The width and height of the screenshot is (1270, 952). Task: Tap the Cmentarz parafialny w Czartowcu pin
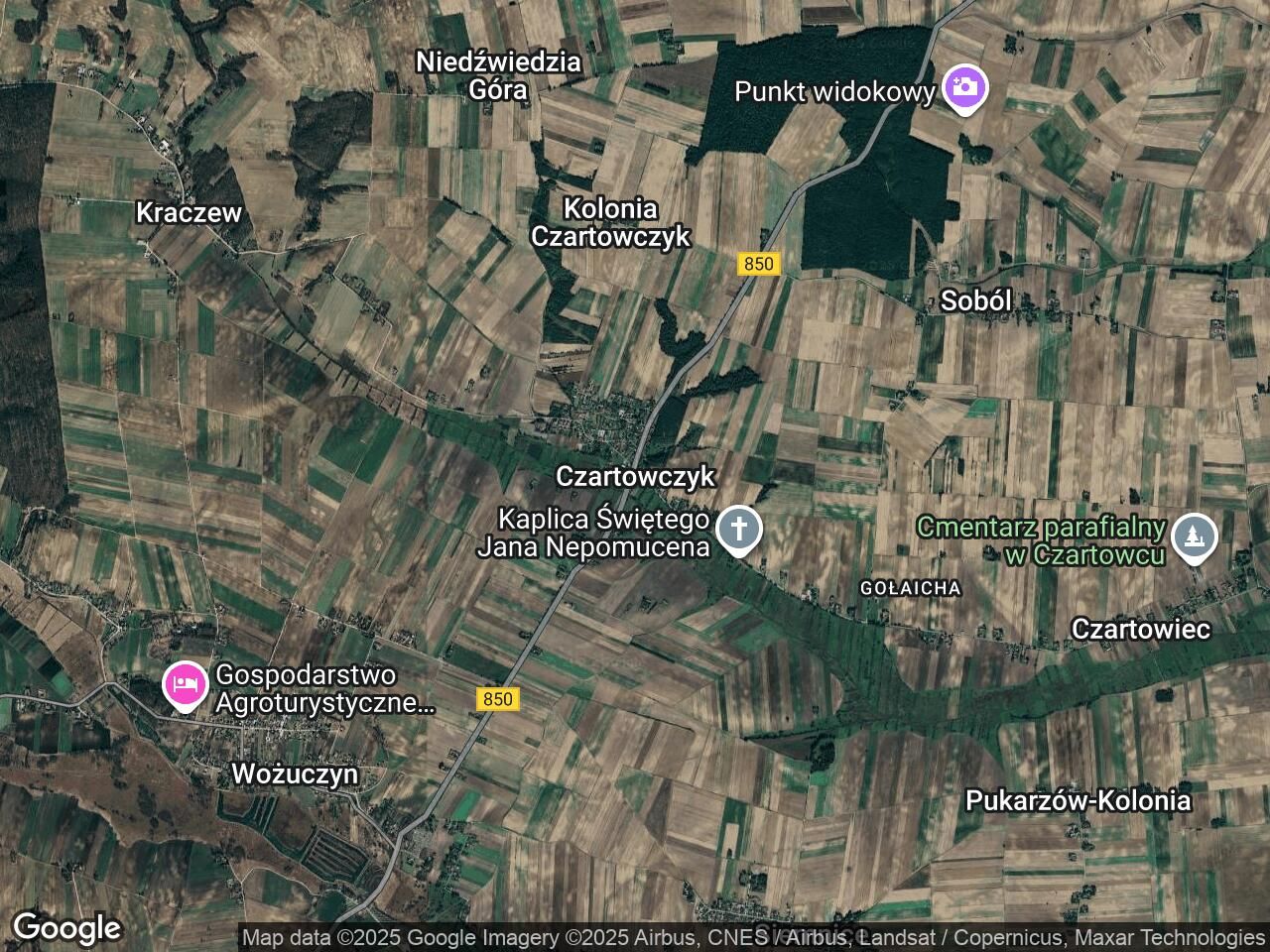coord(1194,536)
